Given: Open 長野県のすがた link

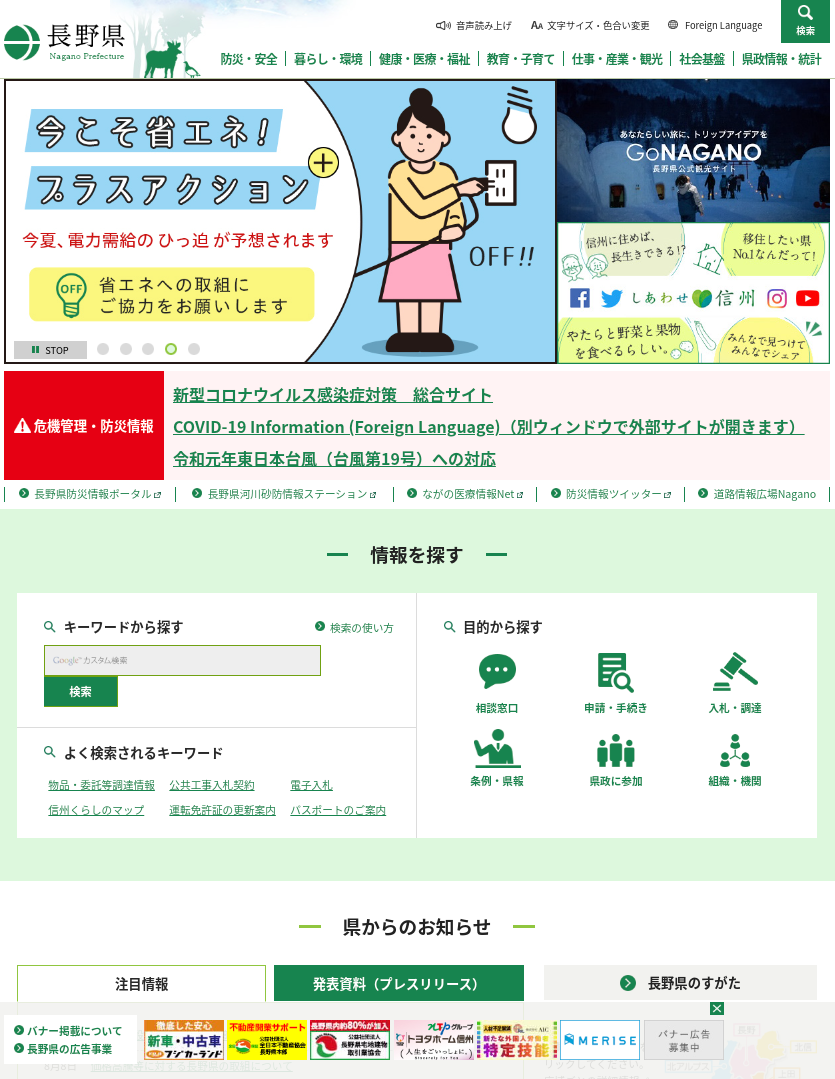Looking at the screenshot, I should [x=680, y=983].
